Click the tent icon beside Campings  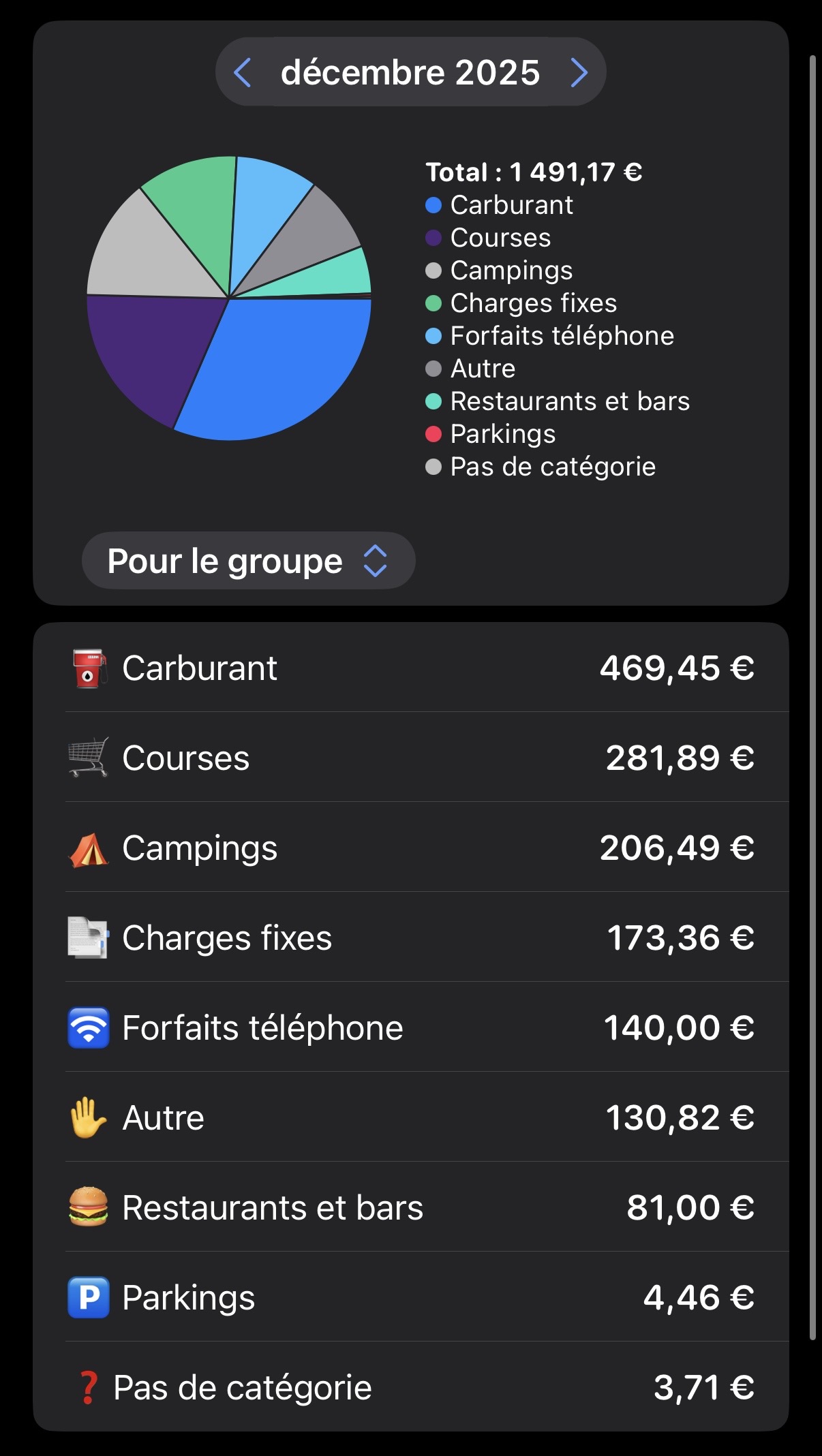tap(89, 848)
